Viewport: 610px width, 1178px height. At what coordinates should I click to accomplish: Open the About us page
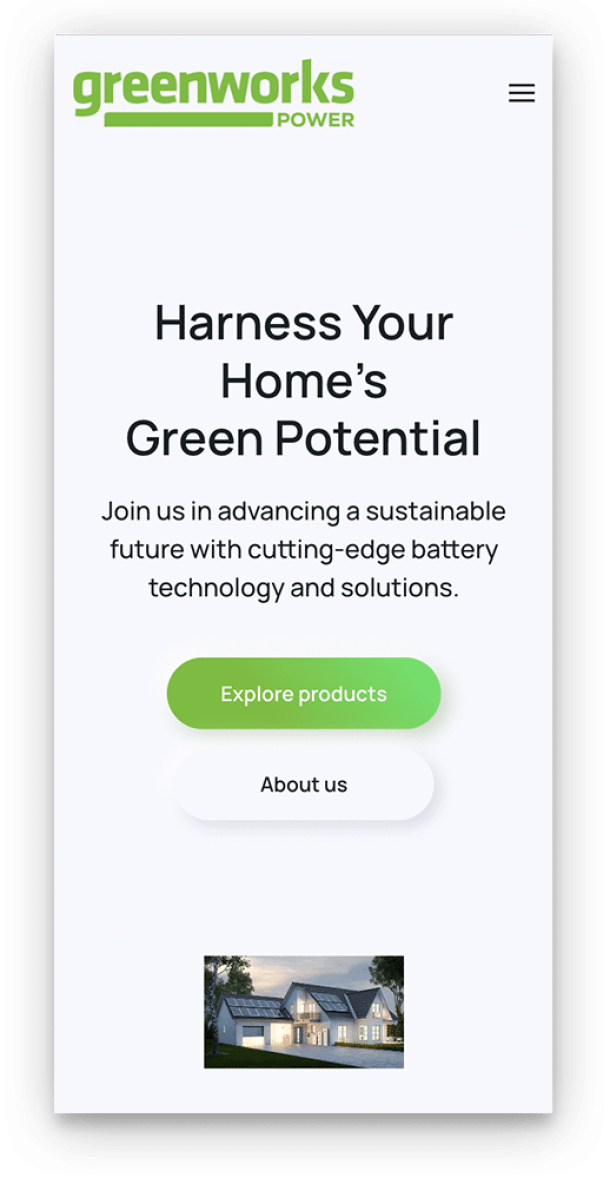pyautogui.click(x=303, y=785)
